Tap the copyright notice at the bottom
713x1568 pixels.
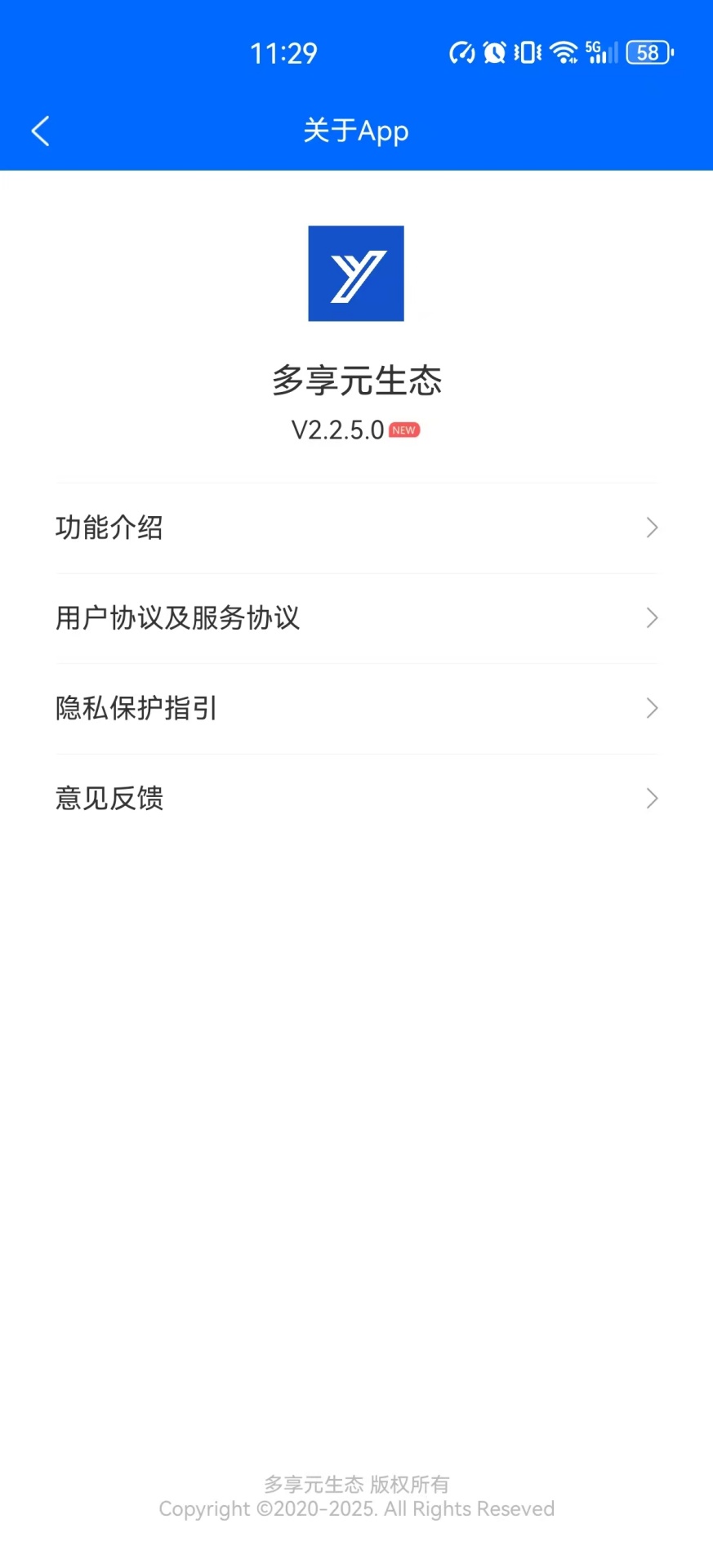356,1496
